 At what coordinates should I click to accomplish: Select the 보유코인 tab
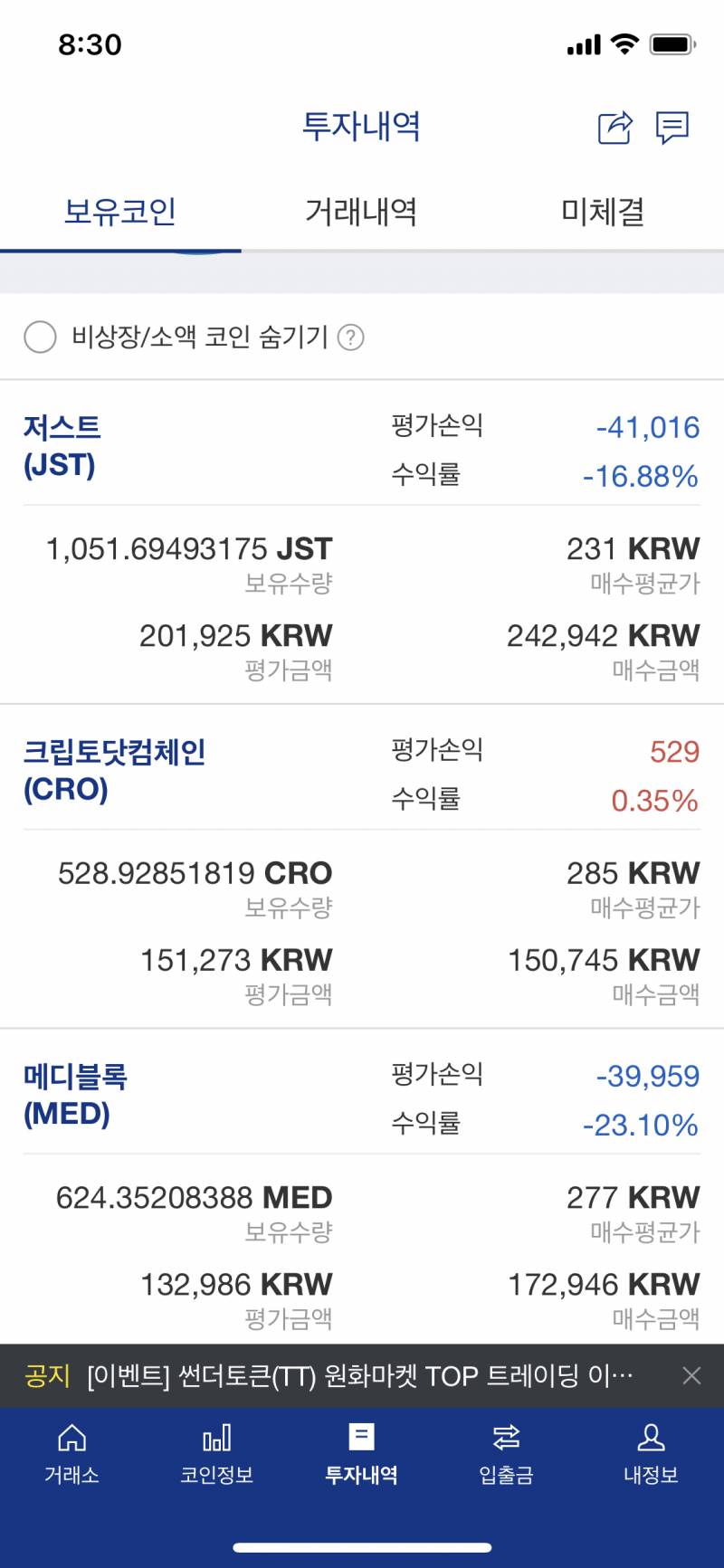pos(120,212)
